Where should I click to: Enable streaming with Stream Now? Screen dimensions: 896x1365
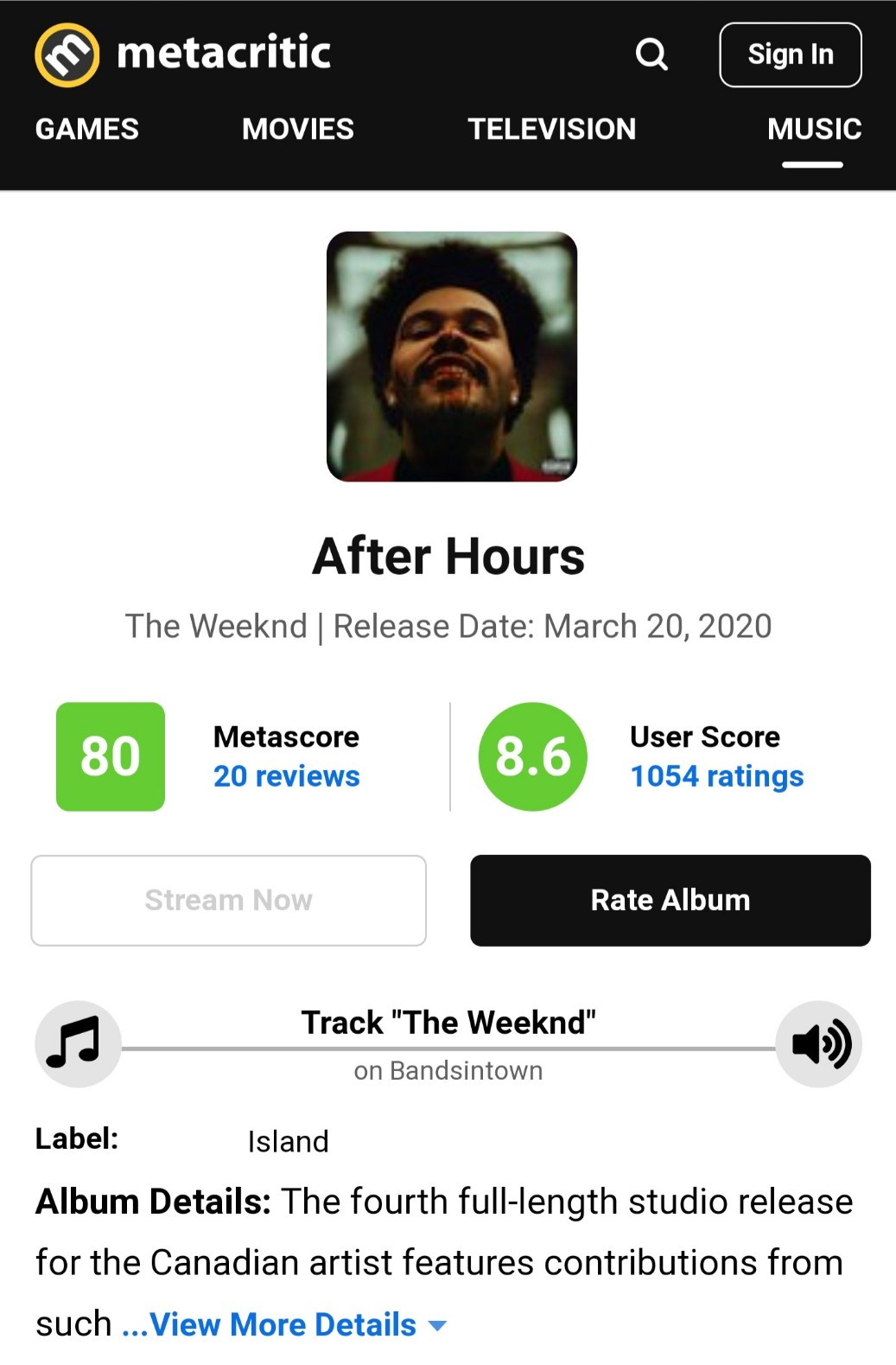coord(228,899)
